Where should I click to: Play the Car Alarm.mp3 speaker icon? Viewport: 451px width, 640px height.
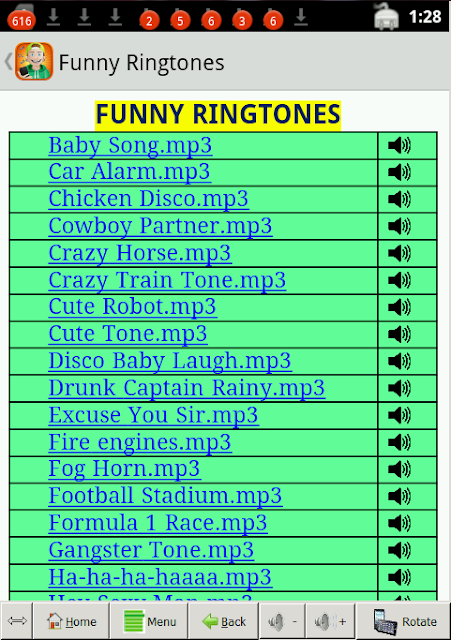(399, 172)
